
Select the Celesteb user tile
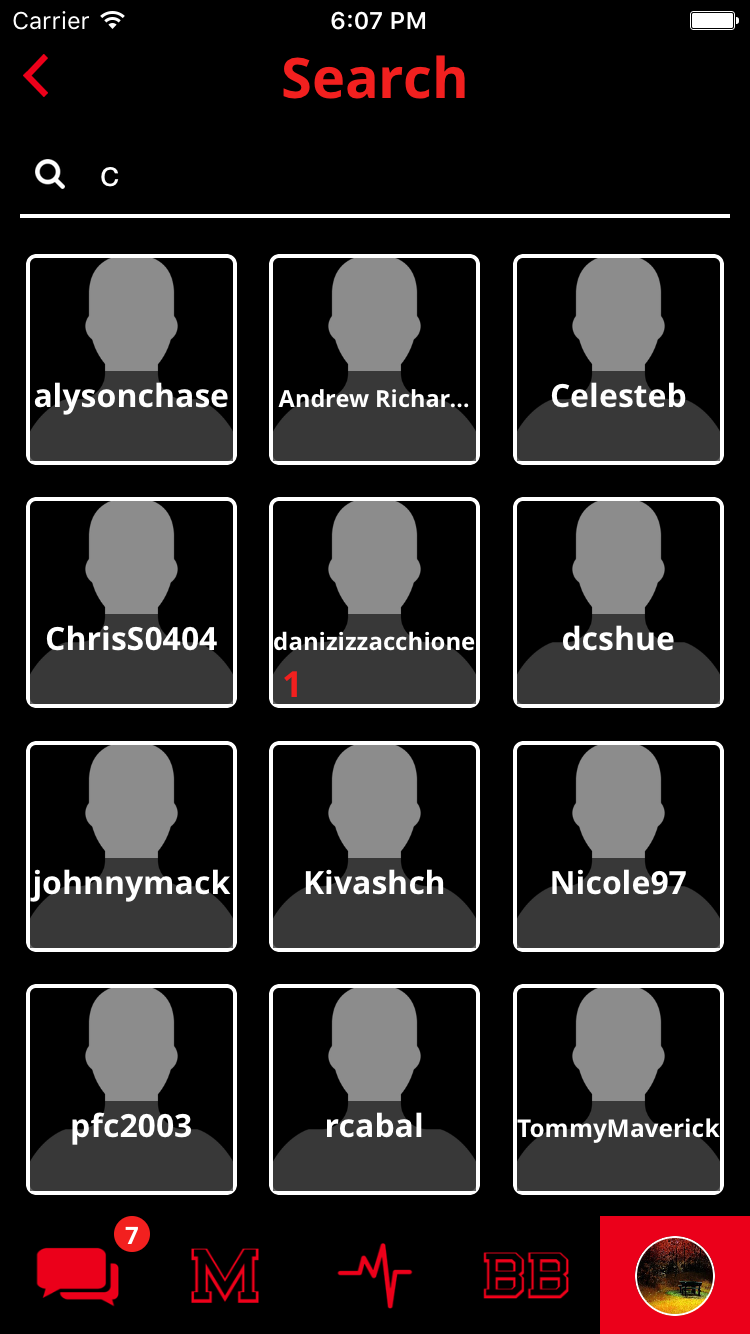point(618,360)
